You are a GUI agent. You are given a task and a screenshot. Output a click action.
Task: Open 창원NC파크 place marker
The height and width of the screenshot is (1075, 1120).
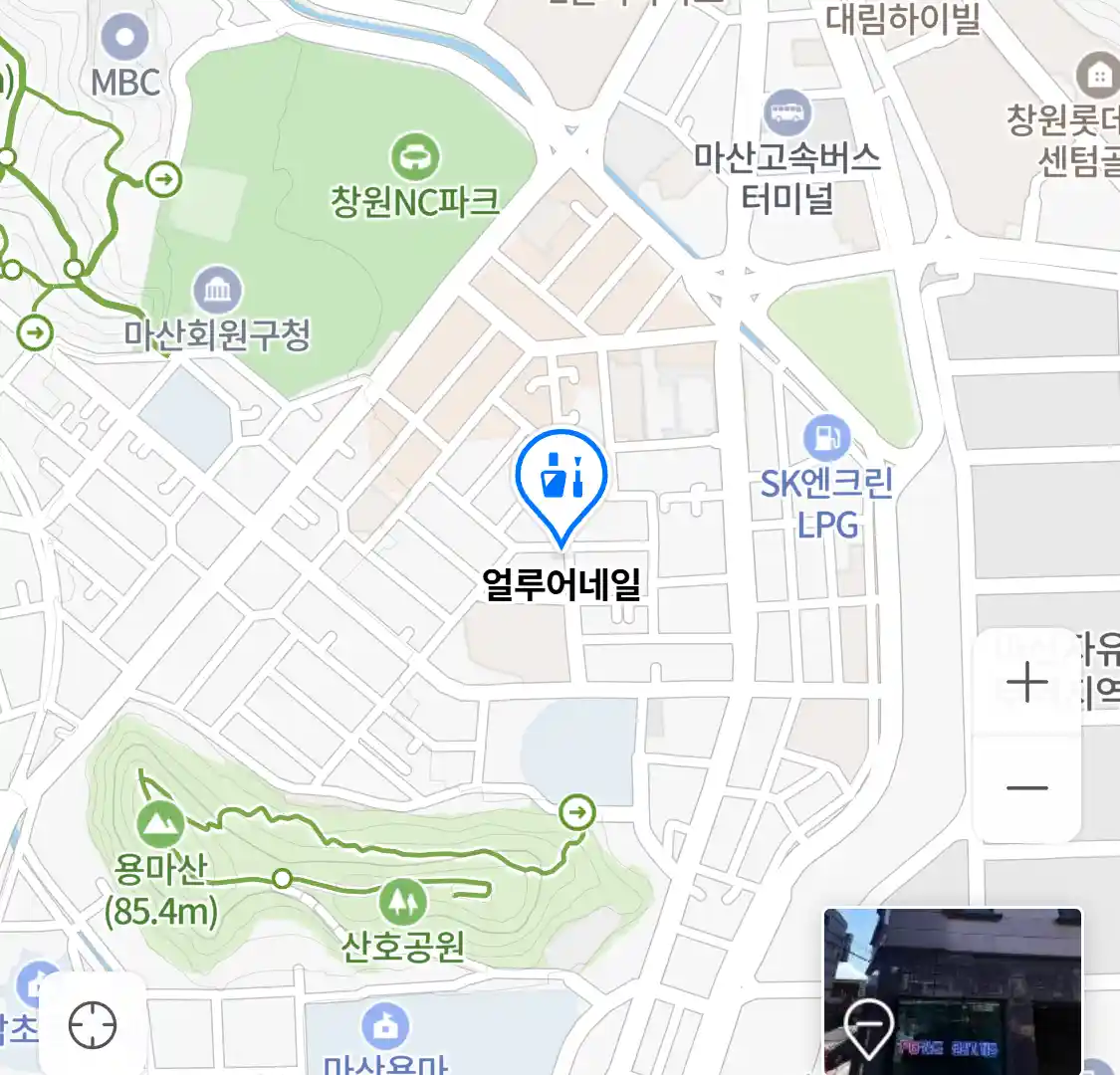click(x=415, y=157)
